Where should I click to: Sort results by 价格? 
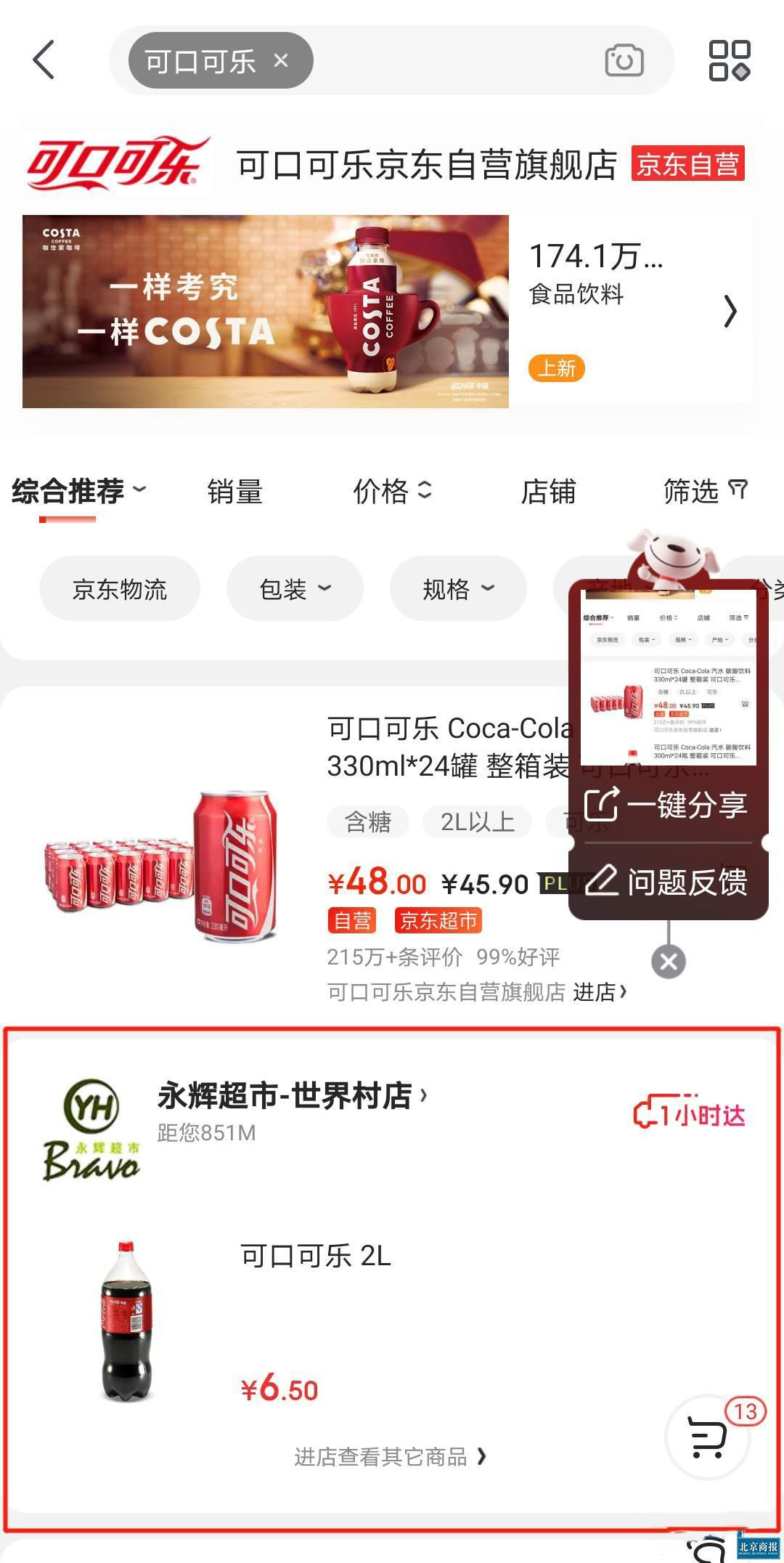[392, 492]
